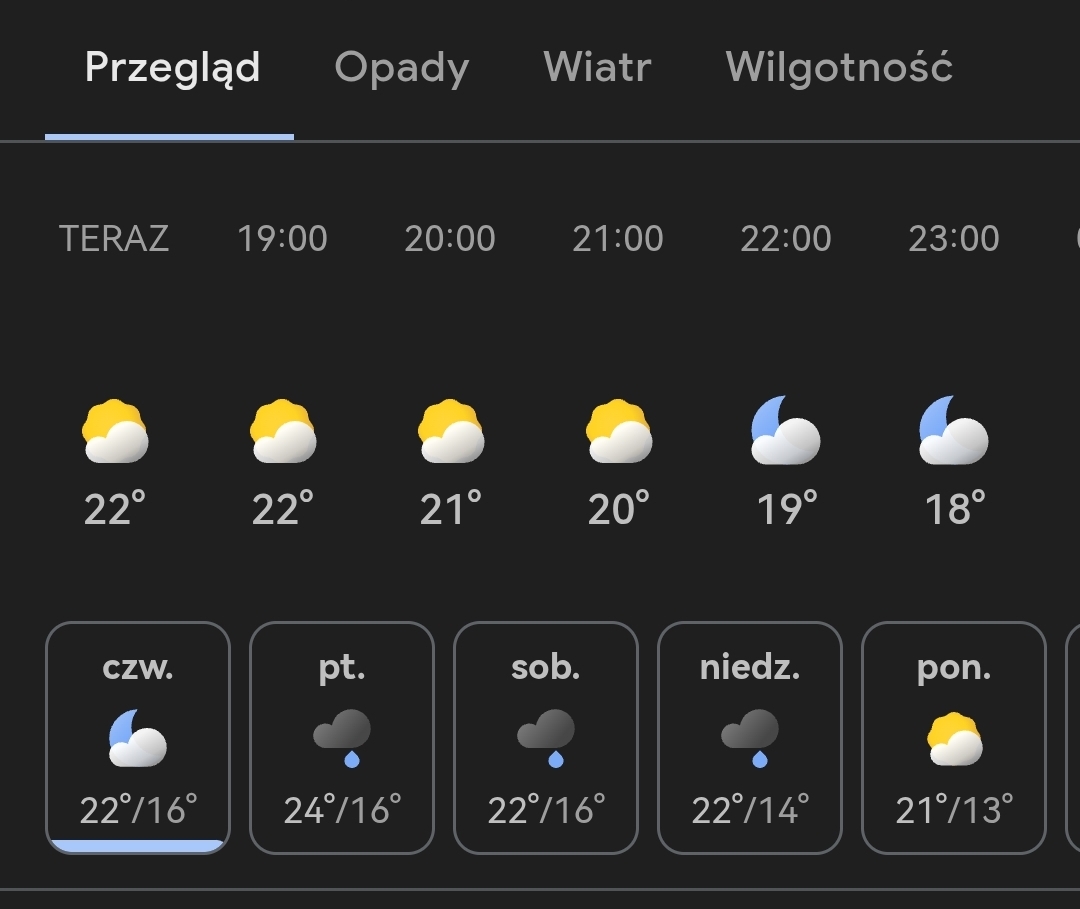This screenshot has width=1080, height=909.
Task: View the niedz. forecast card
Action: (749, 738)
